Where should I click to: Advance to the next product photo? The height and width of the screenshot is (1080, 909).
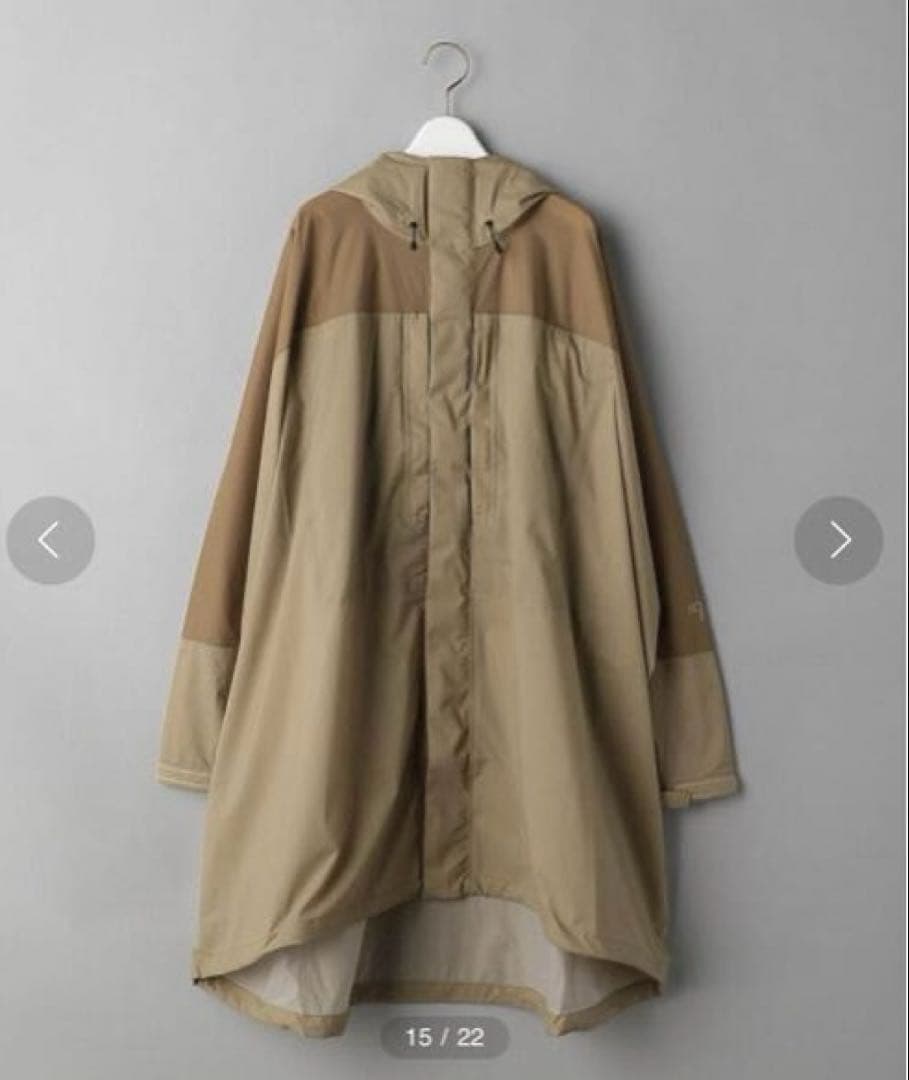[838, 540]
